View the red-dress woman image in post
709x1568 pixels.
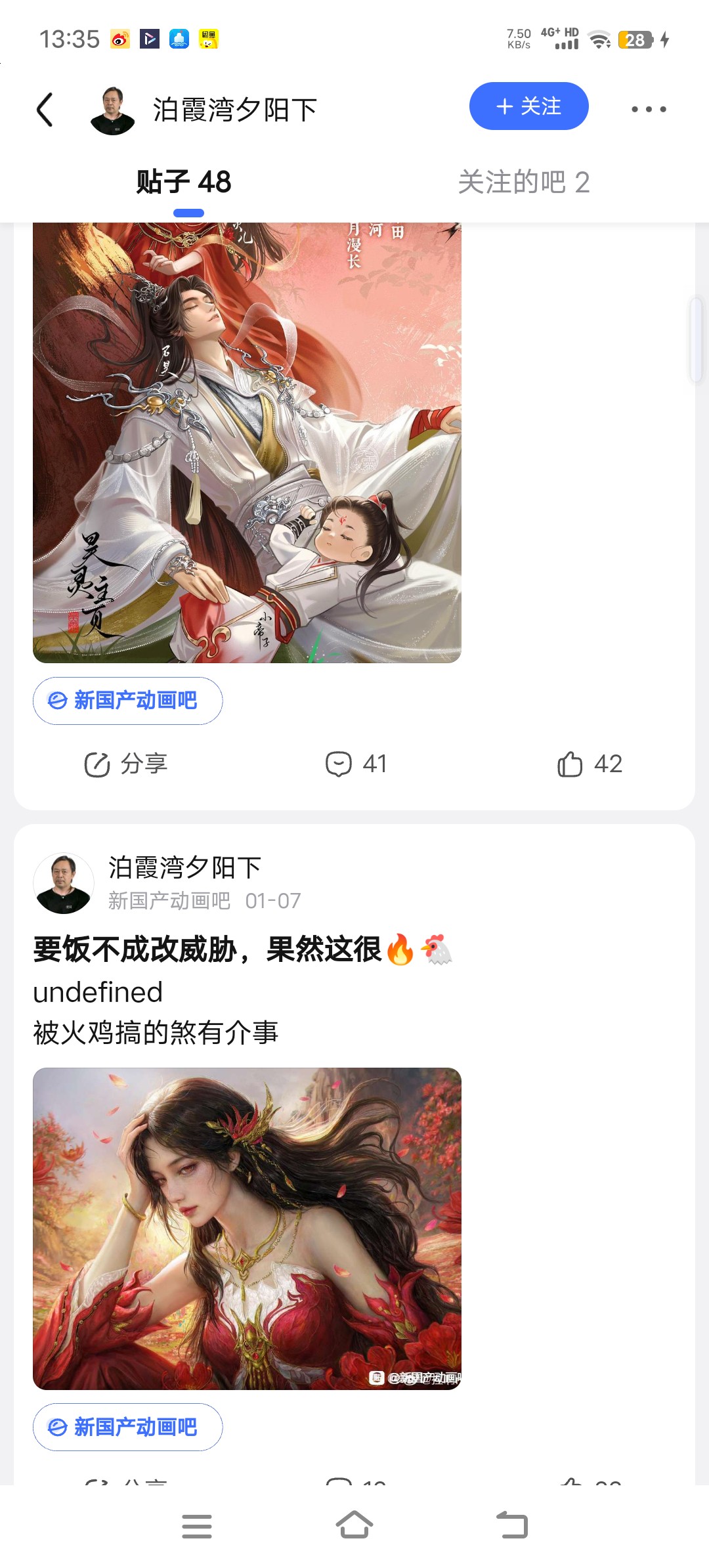pos(247,1229)
